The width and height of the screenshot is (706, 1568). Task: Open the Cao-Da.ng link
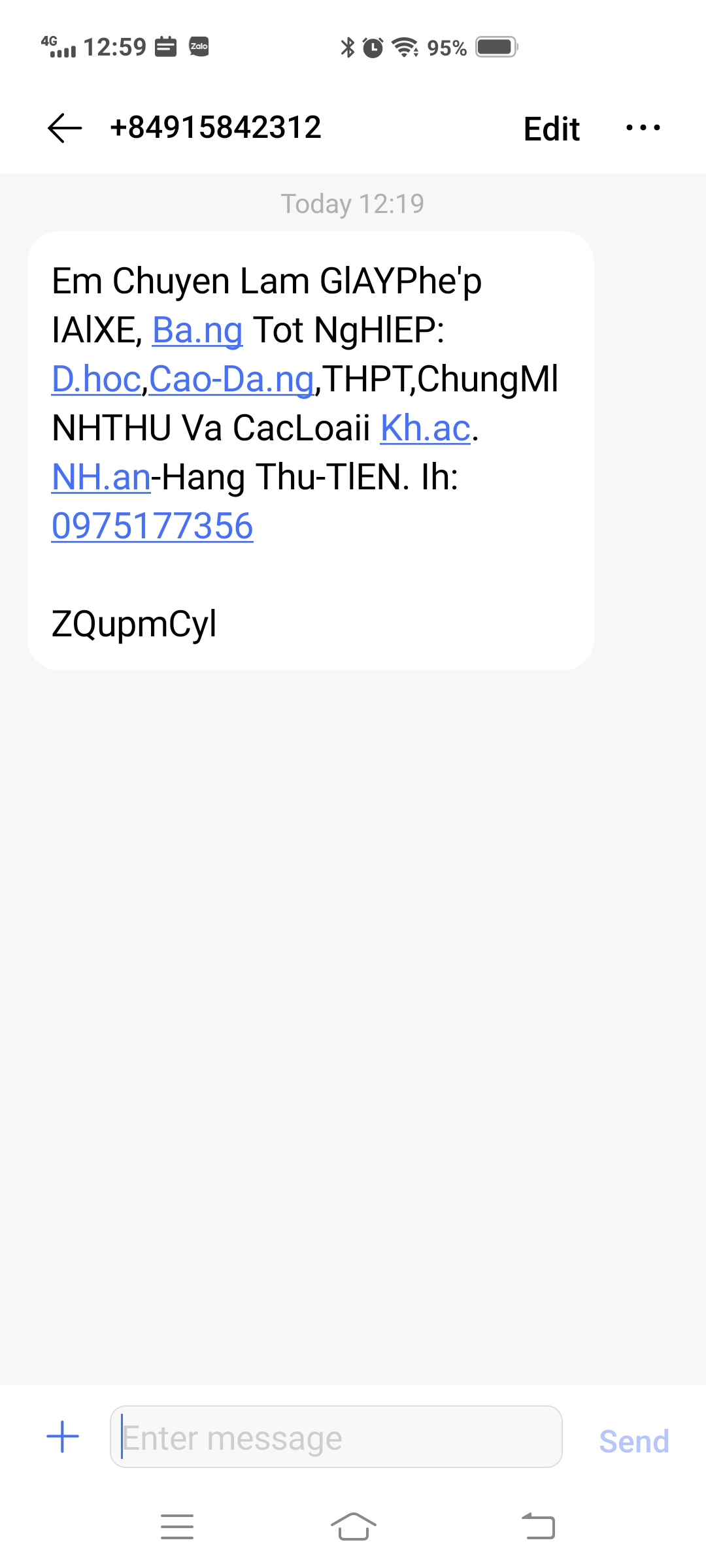click(231, 379)
